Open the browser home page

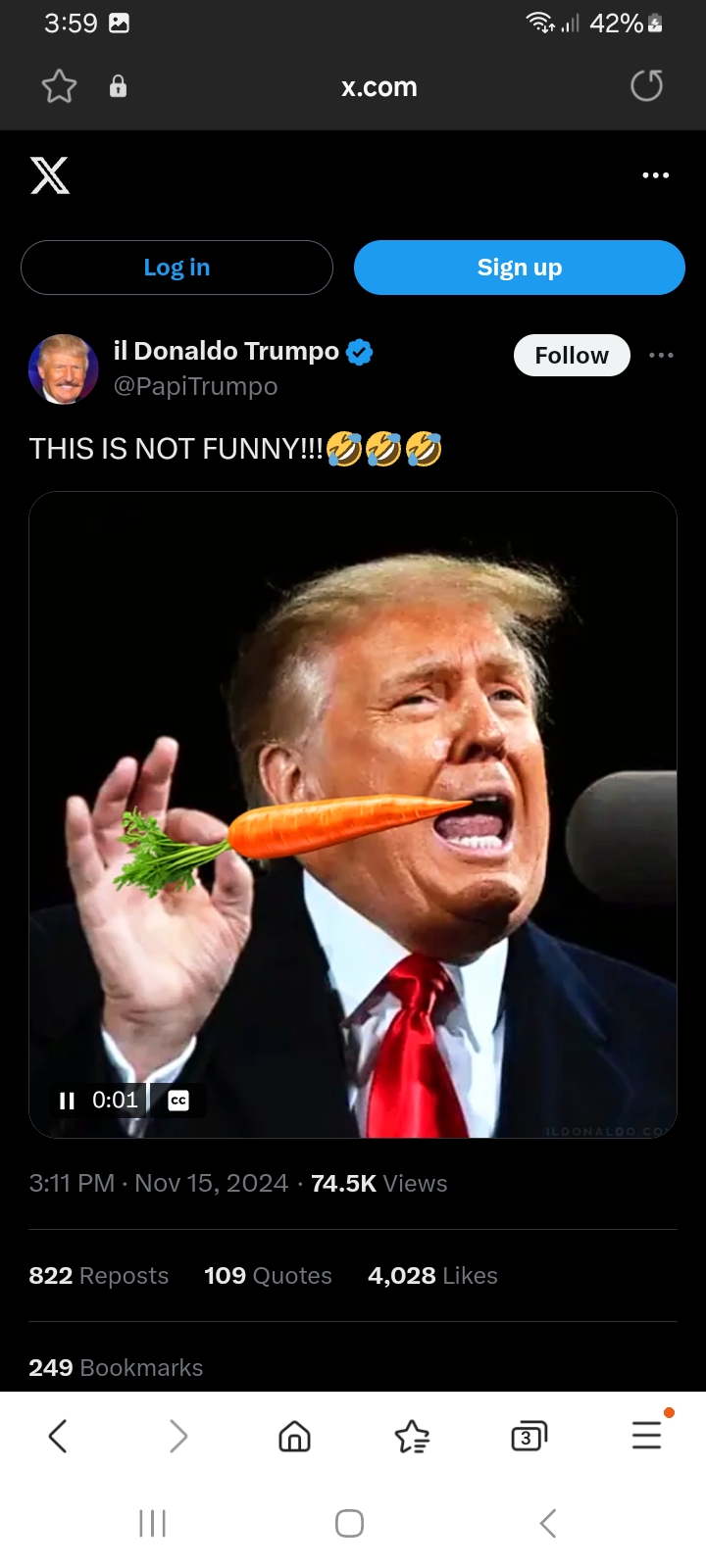point(294,1437)
